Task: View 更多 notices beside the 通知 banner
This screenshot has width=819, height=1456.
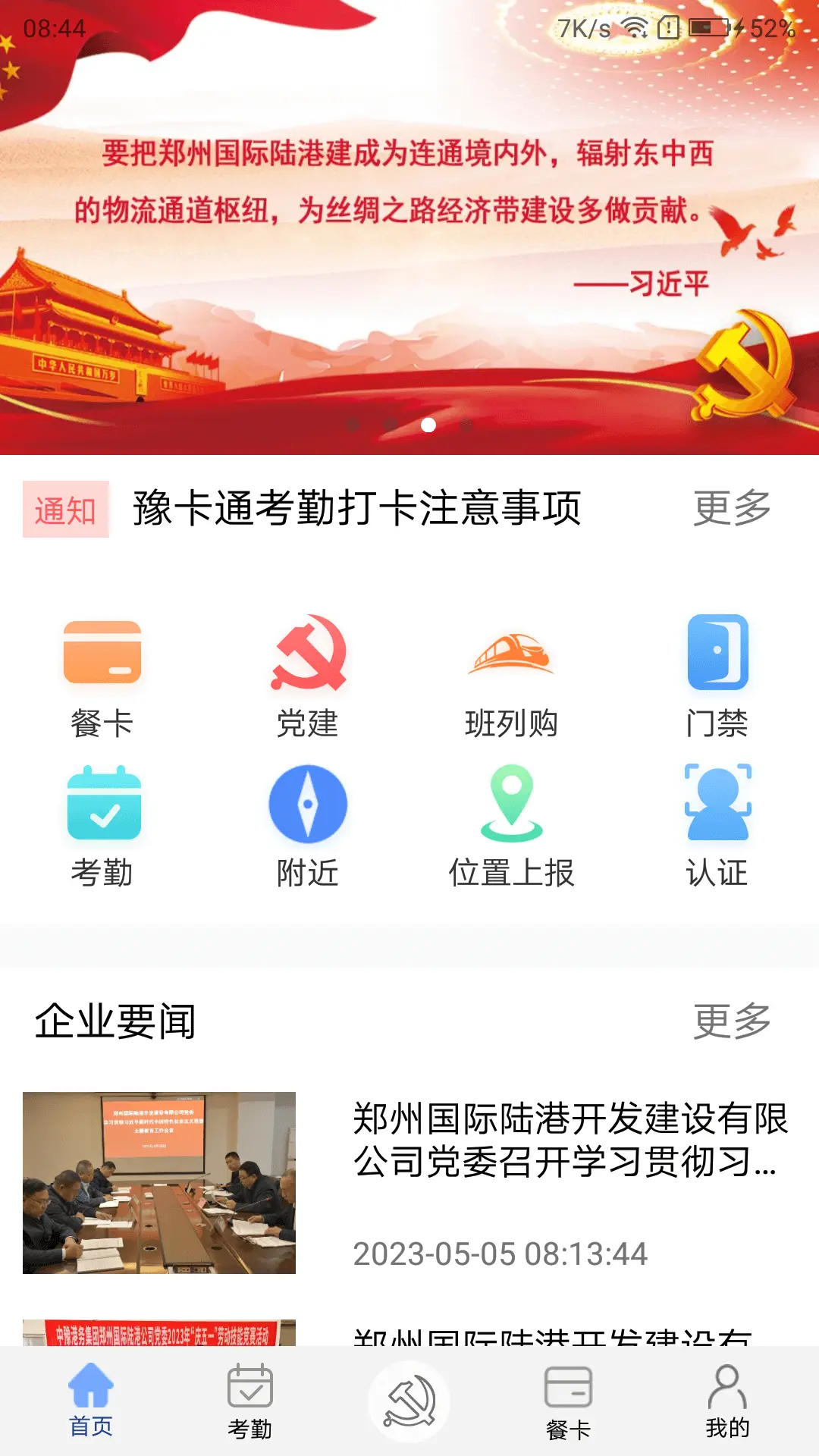Action: pos(732,508)
